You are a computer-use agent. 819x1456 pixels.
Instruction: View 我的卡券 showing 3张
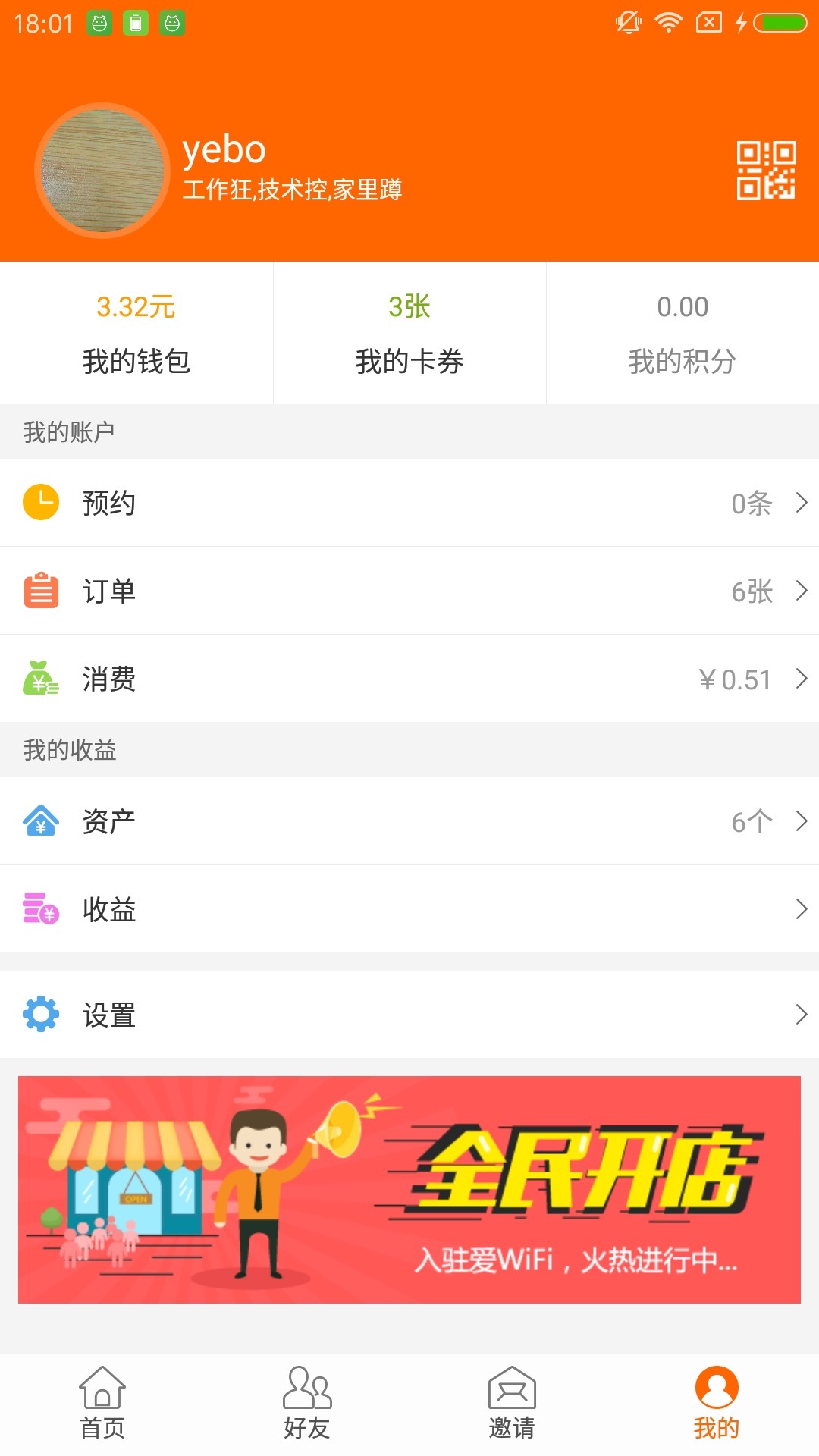[x=409, y=334]
